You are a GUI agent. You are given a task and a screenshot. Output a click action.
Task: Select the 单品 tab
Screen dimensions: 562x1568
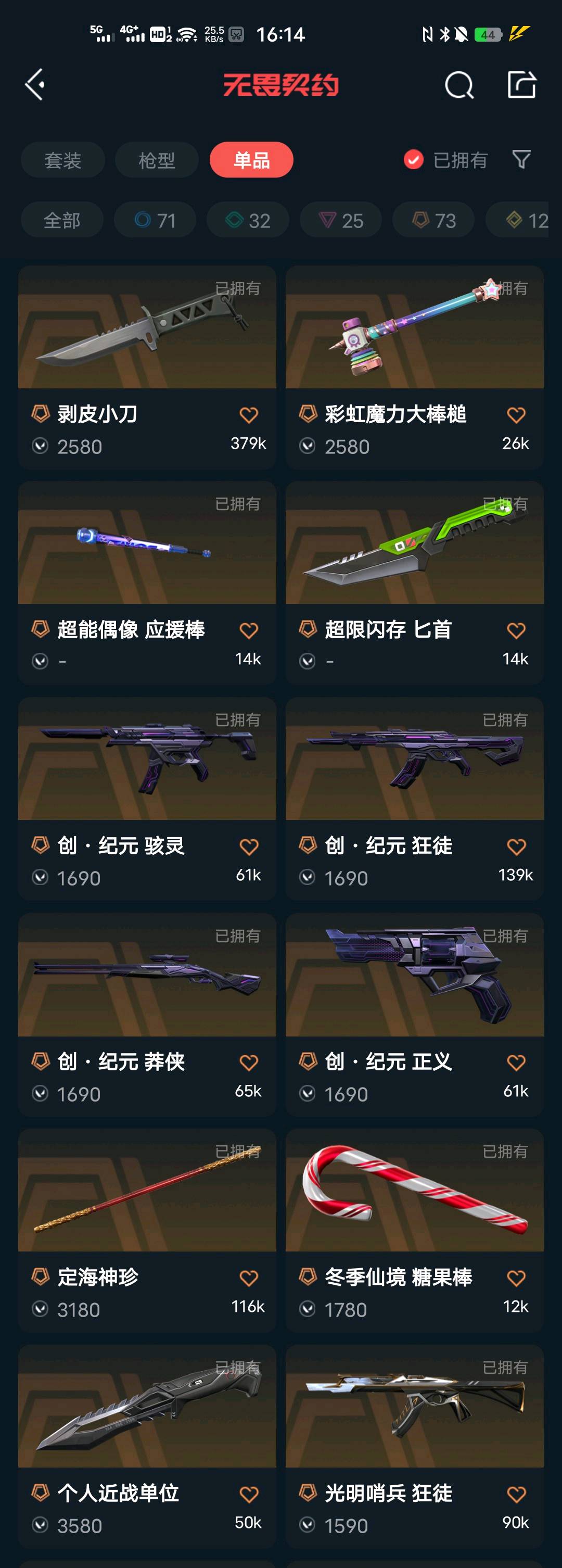tap(251, 160)
